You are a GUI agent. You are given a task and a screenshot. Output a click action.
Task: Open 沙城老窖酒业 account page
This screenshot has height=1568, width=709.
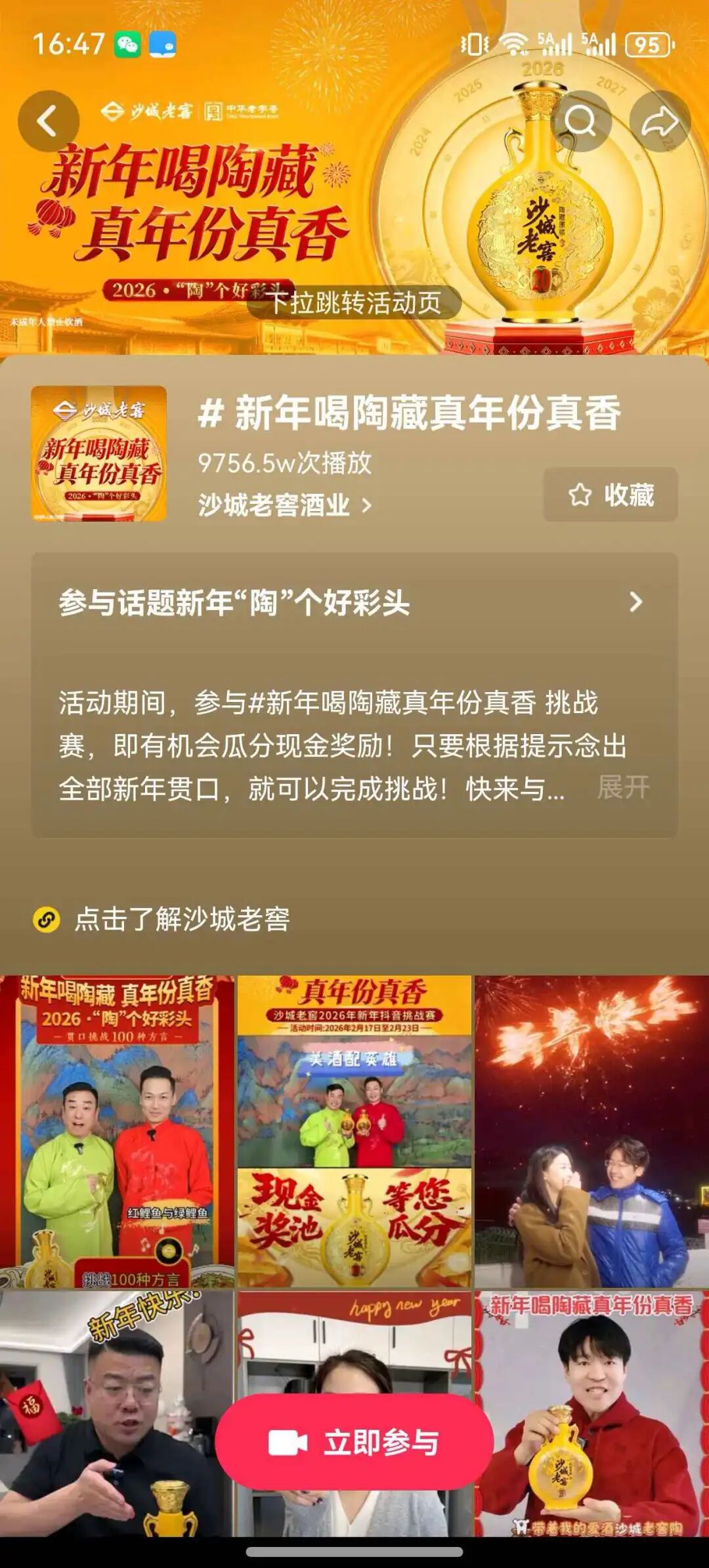[284, 505]
